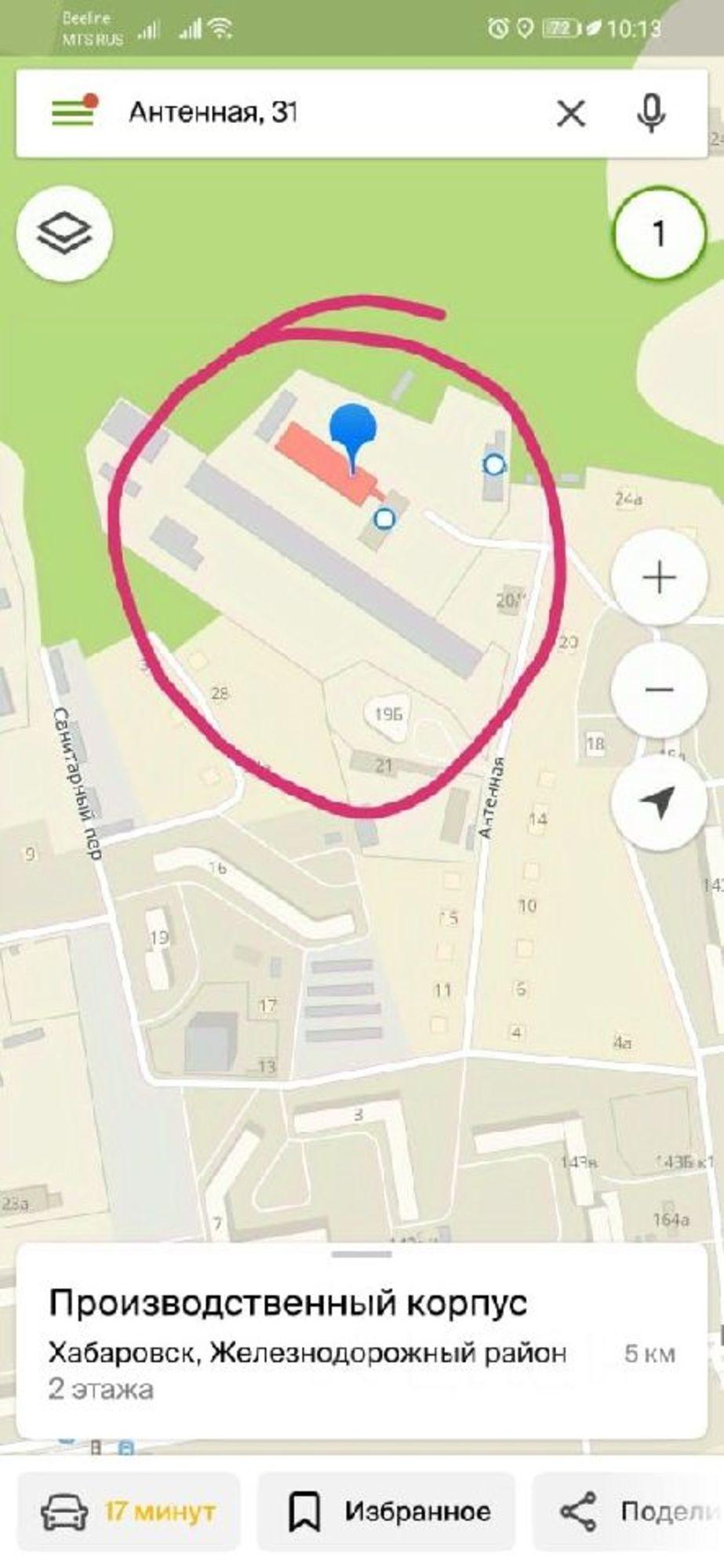Viewport: 724px width, 1568px height.
Task: Zoom out on the map
Action: pyautogui.click(x=659, y=690)
